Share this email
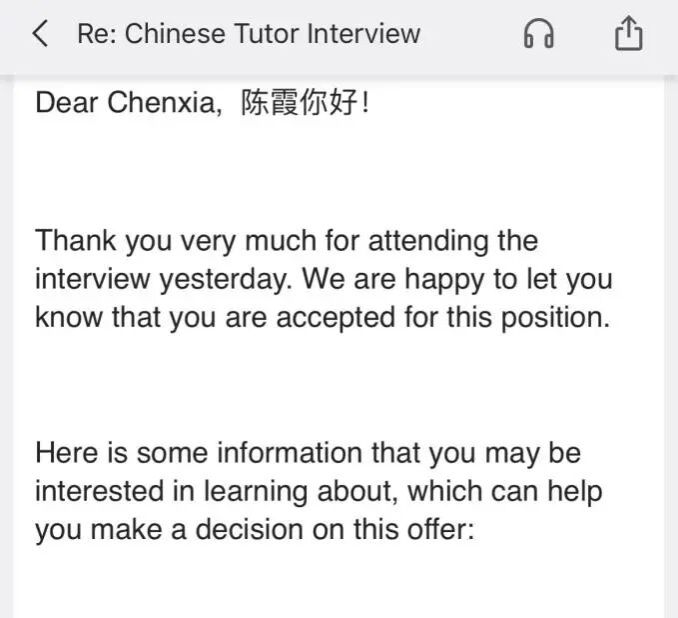Image resolution: width=678 pixels, height=618 pixels. [627, 35]
